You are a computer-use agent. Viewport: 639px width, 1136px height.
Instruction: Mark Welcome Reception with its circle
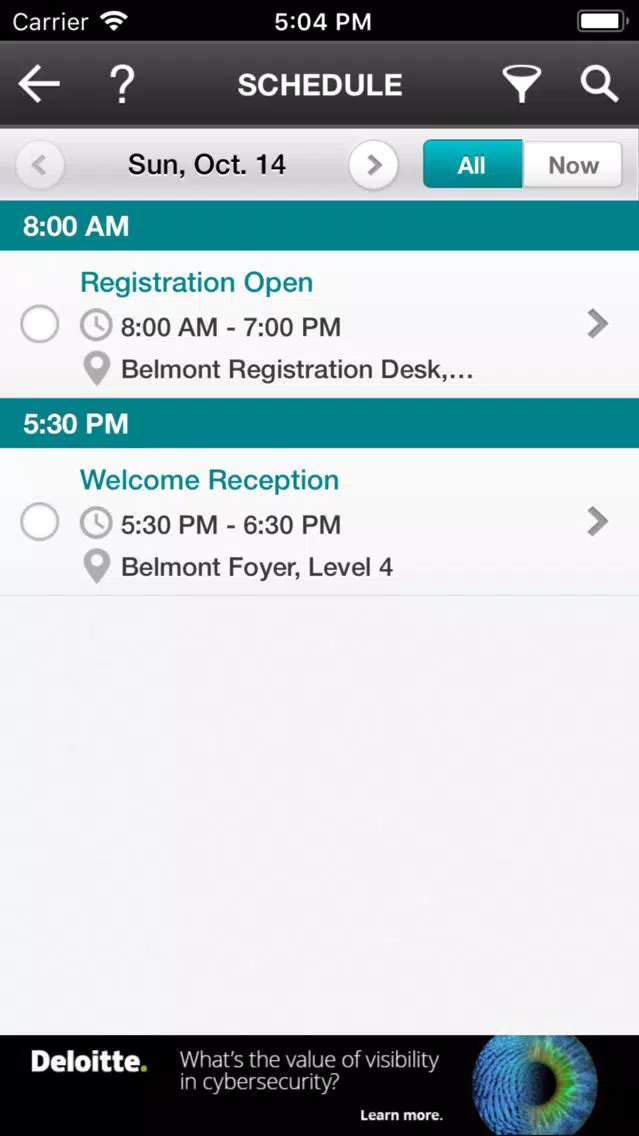[39, 521]
